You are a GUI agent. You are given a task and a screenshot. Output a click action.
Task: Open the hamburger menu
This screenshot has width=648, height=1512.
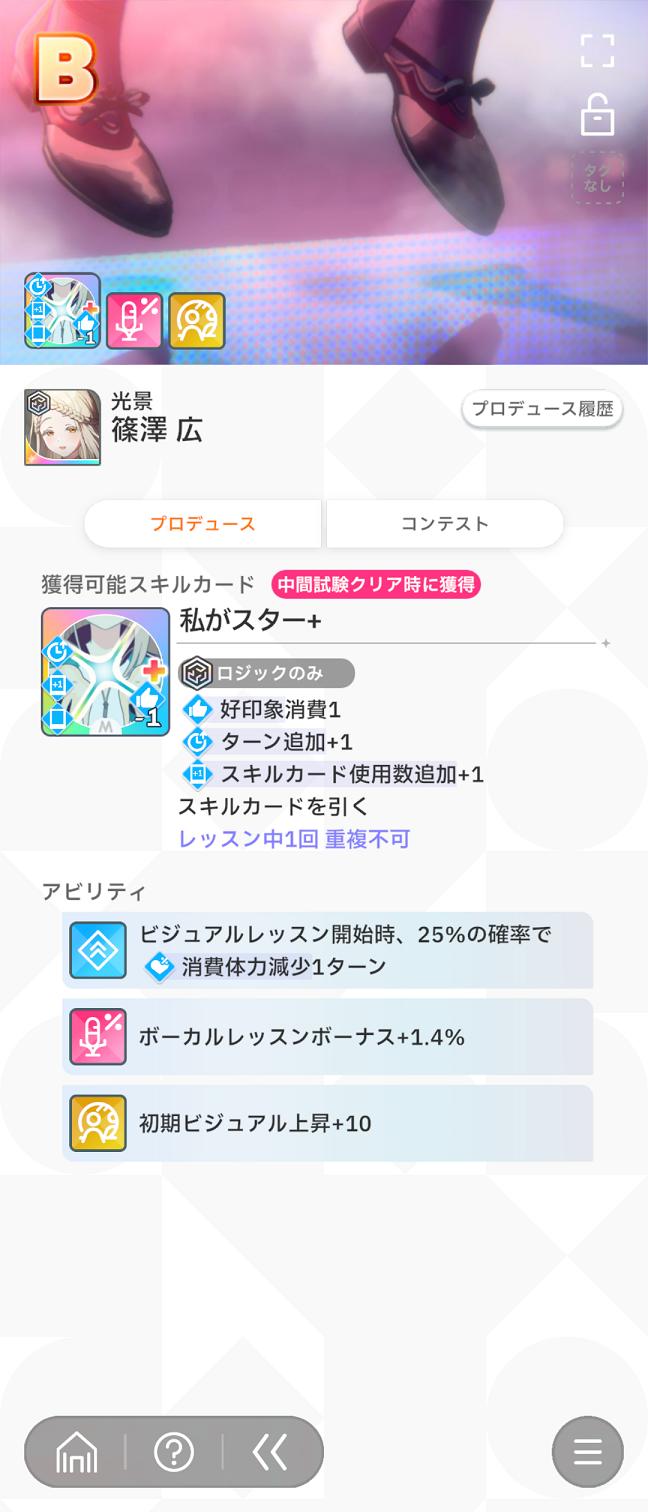click(587, 1452)
